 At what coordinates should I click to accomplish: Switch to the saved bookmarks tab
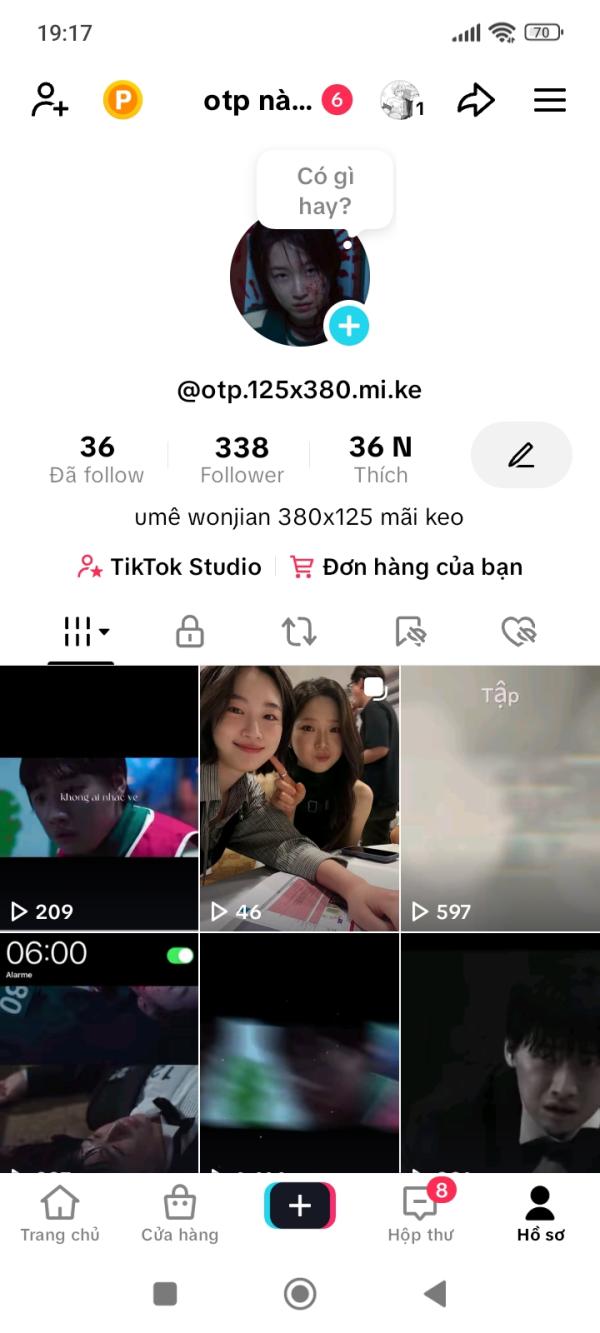(410, 631)
